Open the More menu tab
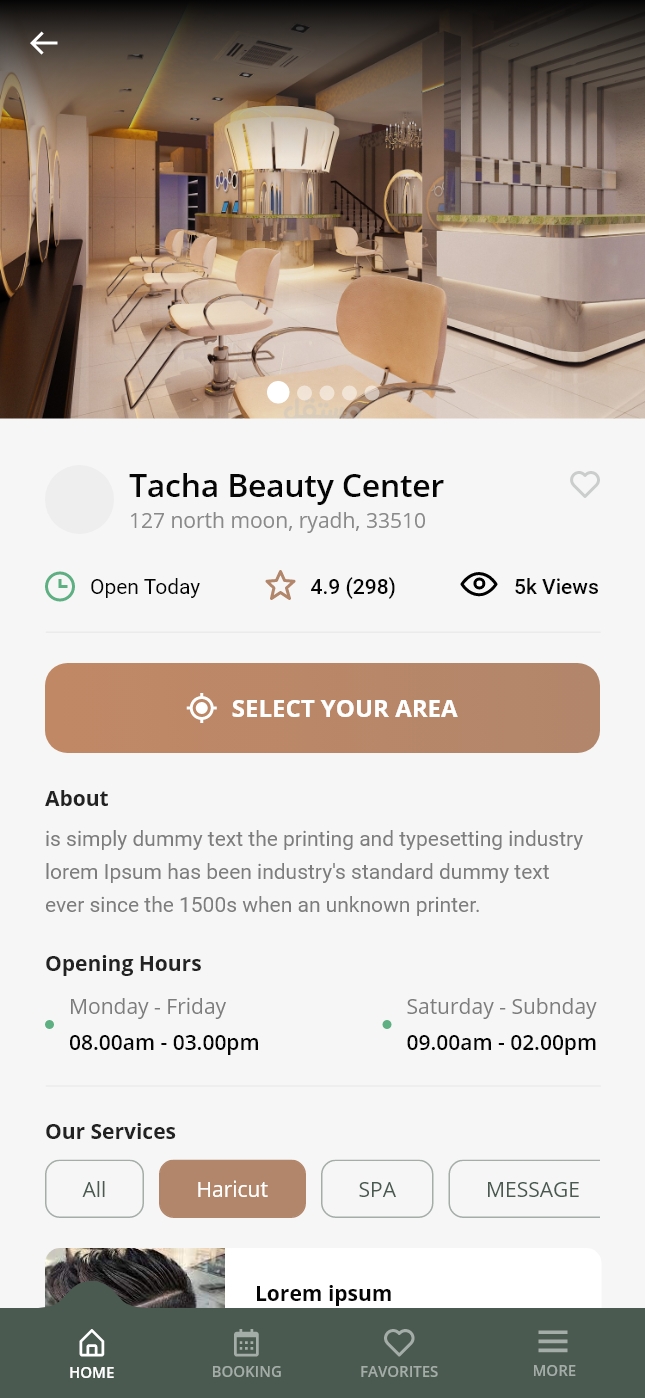645x1398 pixels. click(553, 1354)
